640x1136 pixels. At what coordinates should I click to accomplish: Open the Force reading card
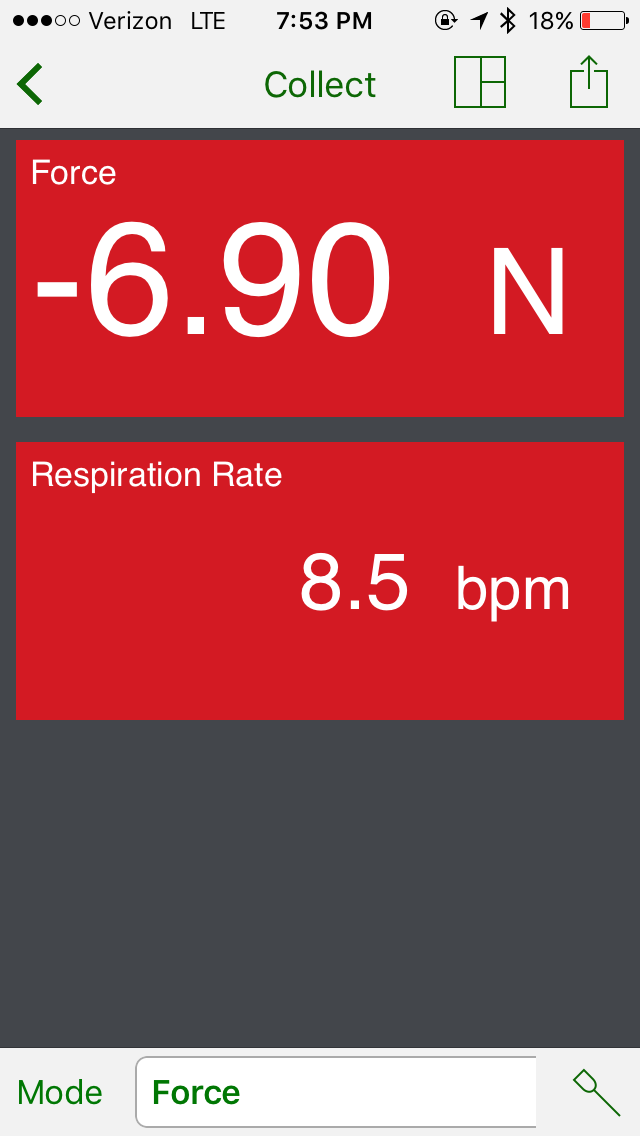(320, 278)
